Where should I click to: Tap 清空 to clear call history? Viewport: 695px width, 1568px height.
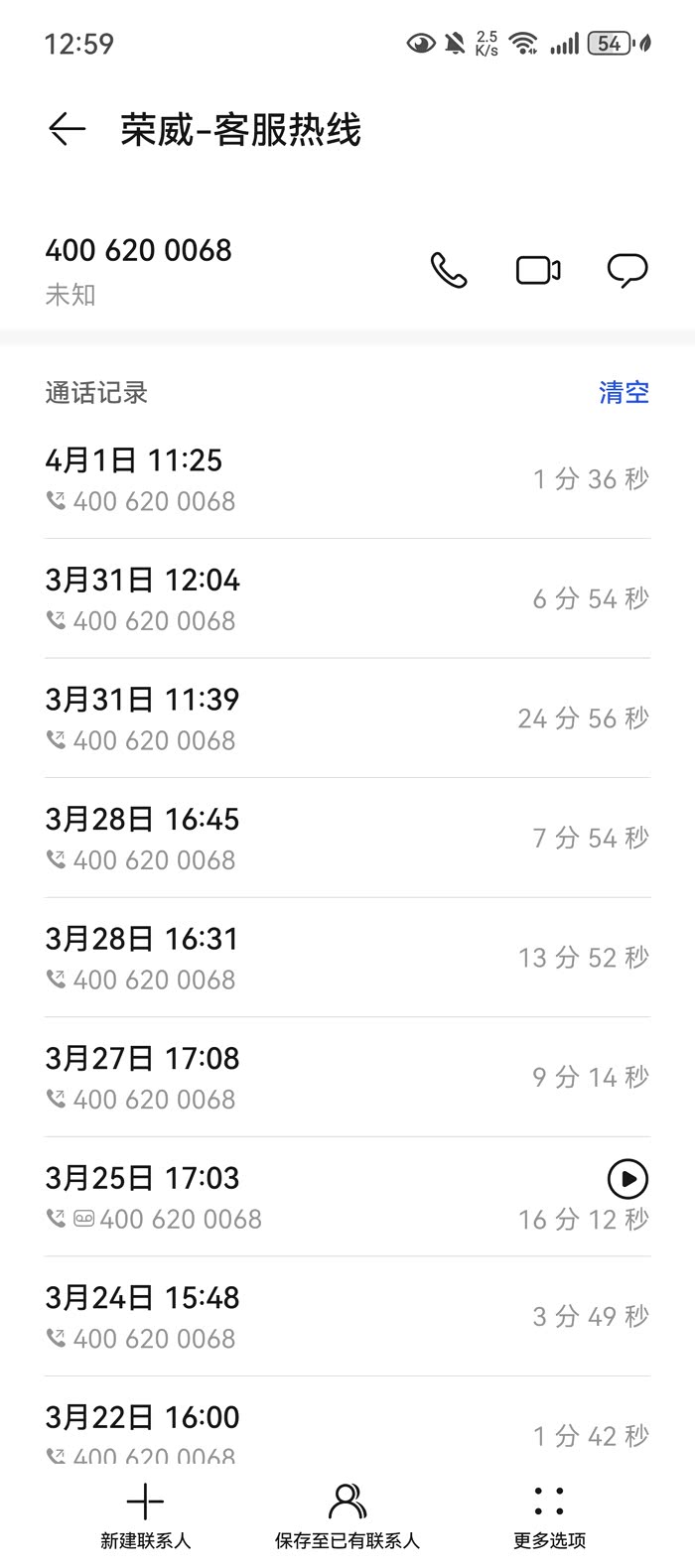[624, 392]
